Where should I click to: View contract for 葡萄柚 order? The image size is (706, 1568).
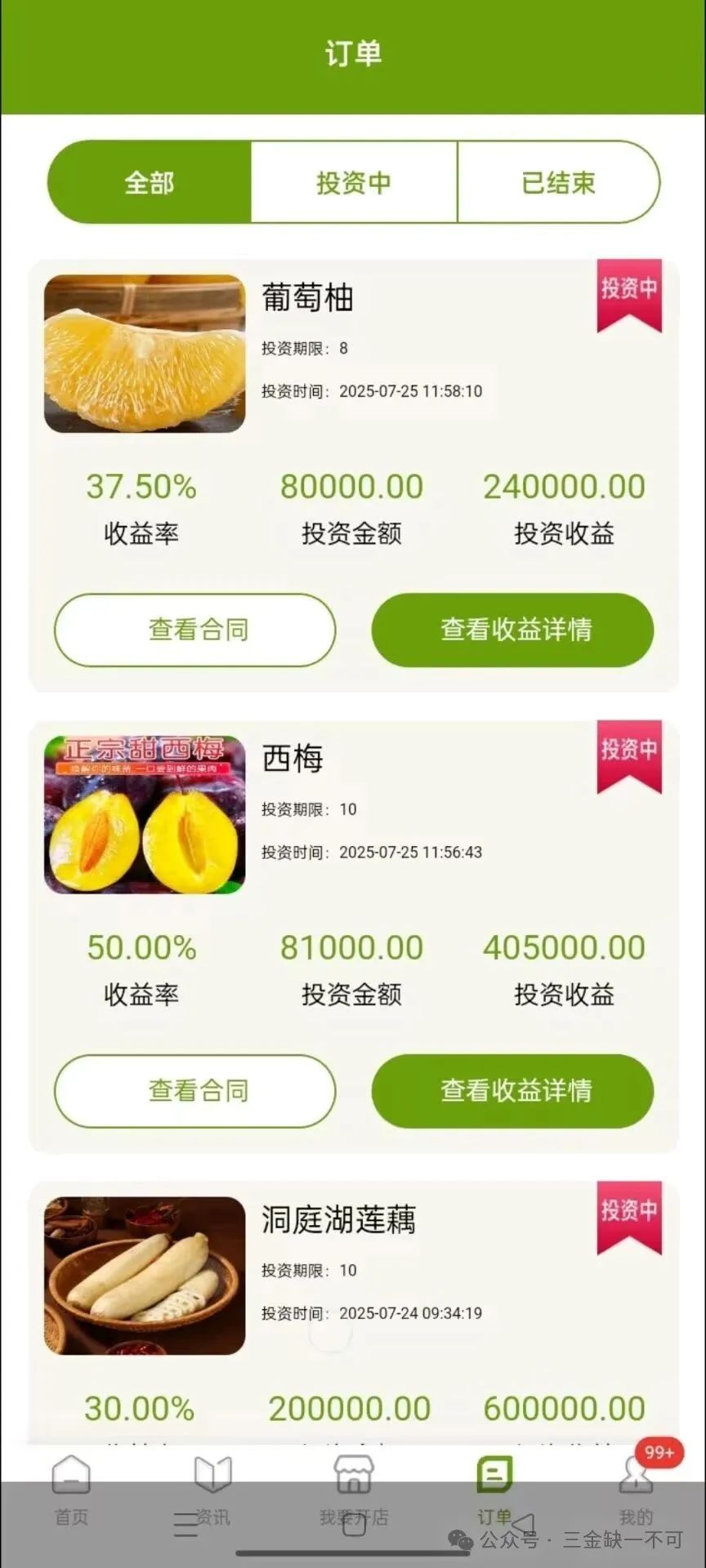pyautogui.click(x=195, y=630)
